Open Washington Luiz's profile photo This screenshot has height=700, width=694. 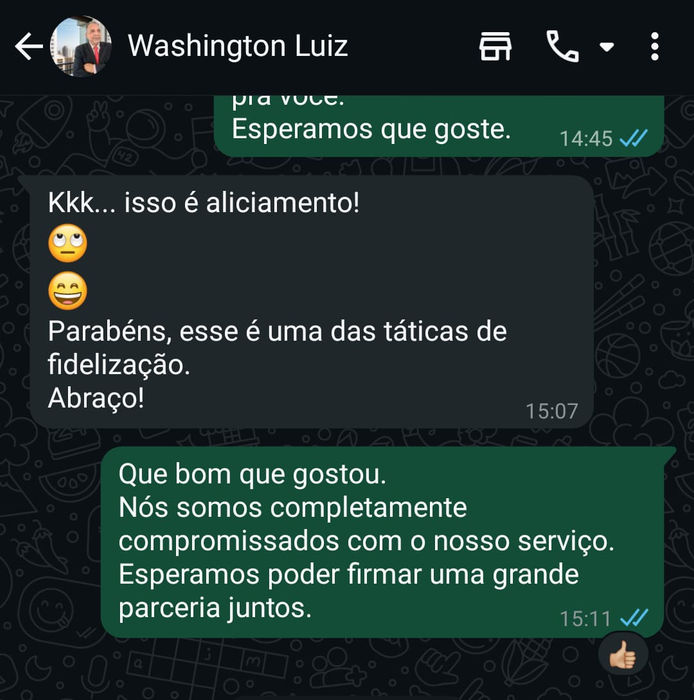81,46
